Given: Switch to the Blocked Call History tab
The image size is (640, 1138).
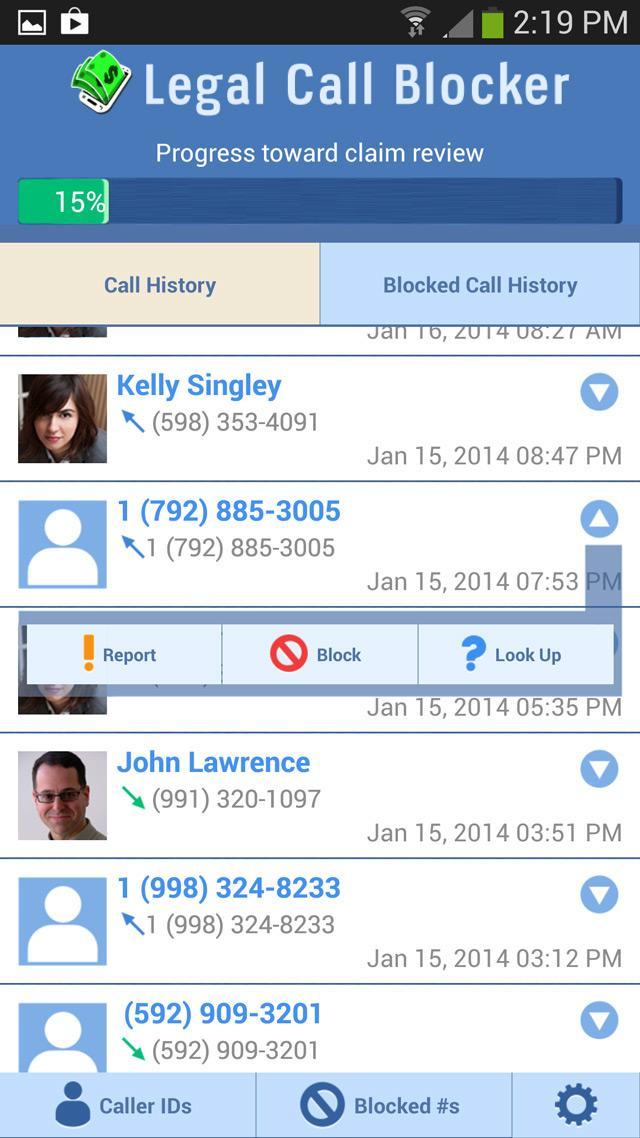Looking at the screenshot, I should click(x=480, y=285).
